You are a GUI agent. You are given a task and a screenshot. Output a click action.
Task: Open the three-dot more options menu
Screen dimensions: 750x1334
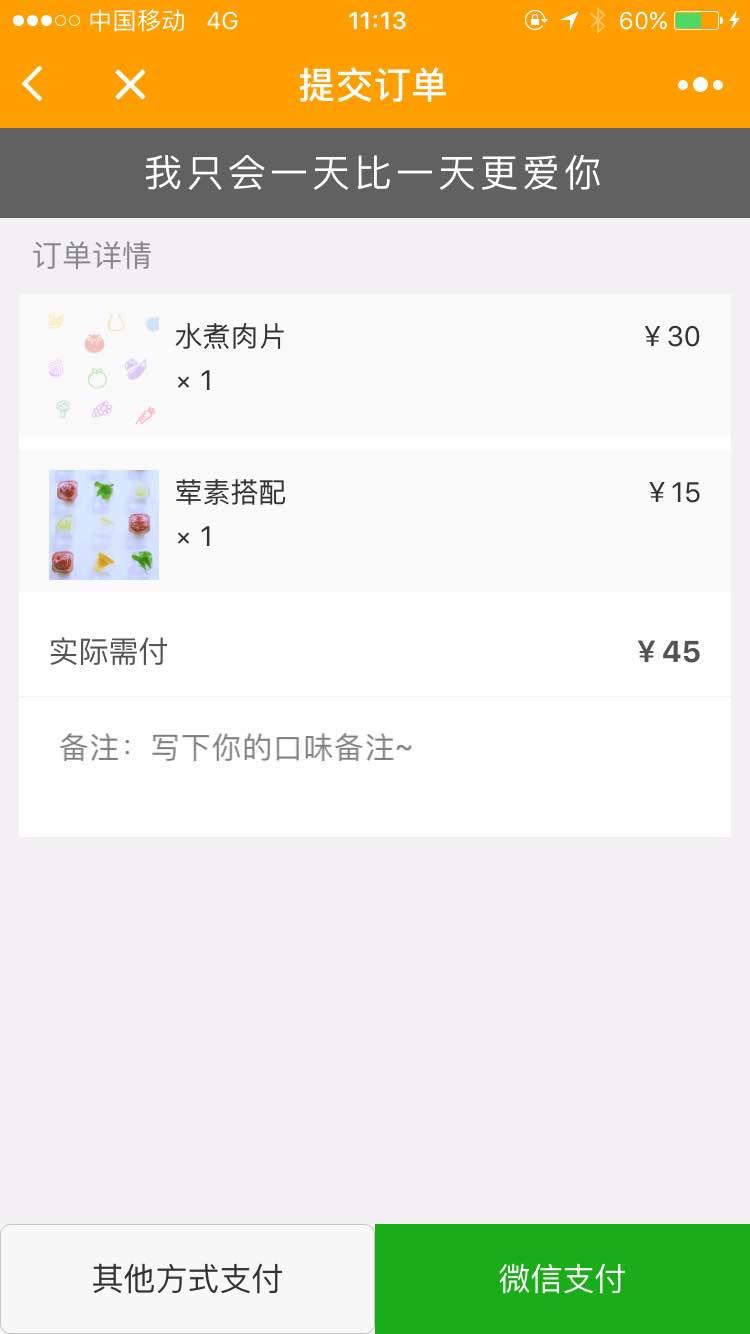click(x=700, y=85)
